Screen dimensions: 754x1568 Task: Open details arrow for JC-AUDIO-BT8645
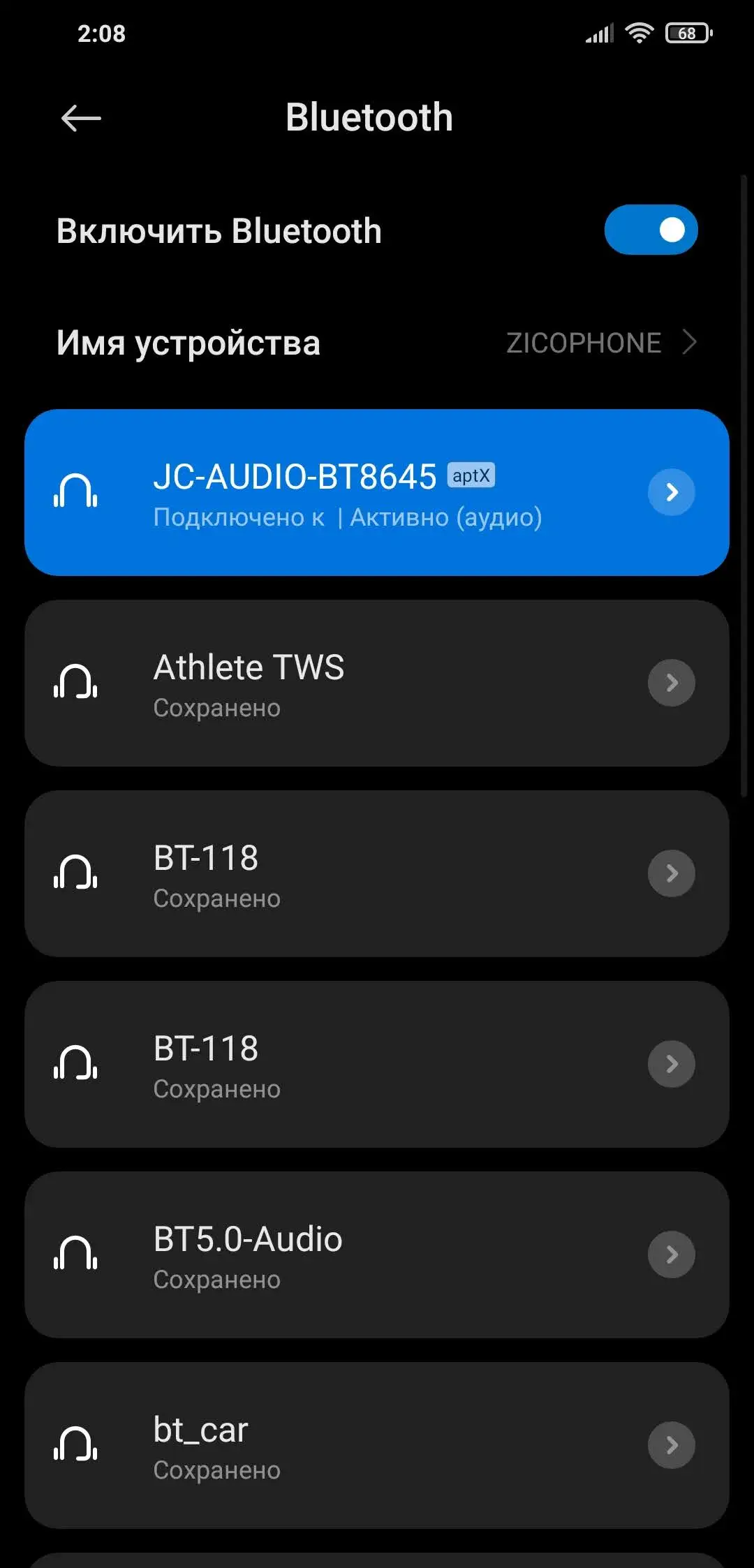tap(672, 492)
